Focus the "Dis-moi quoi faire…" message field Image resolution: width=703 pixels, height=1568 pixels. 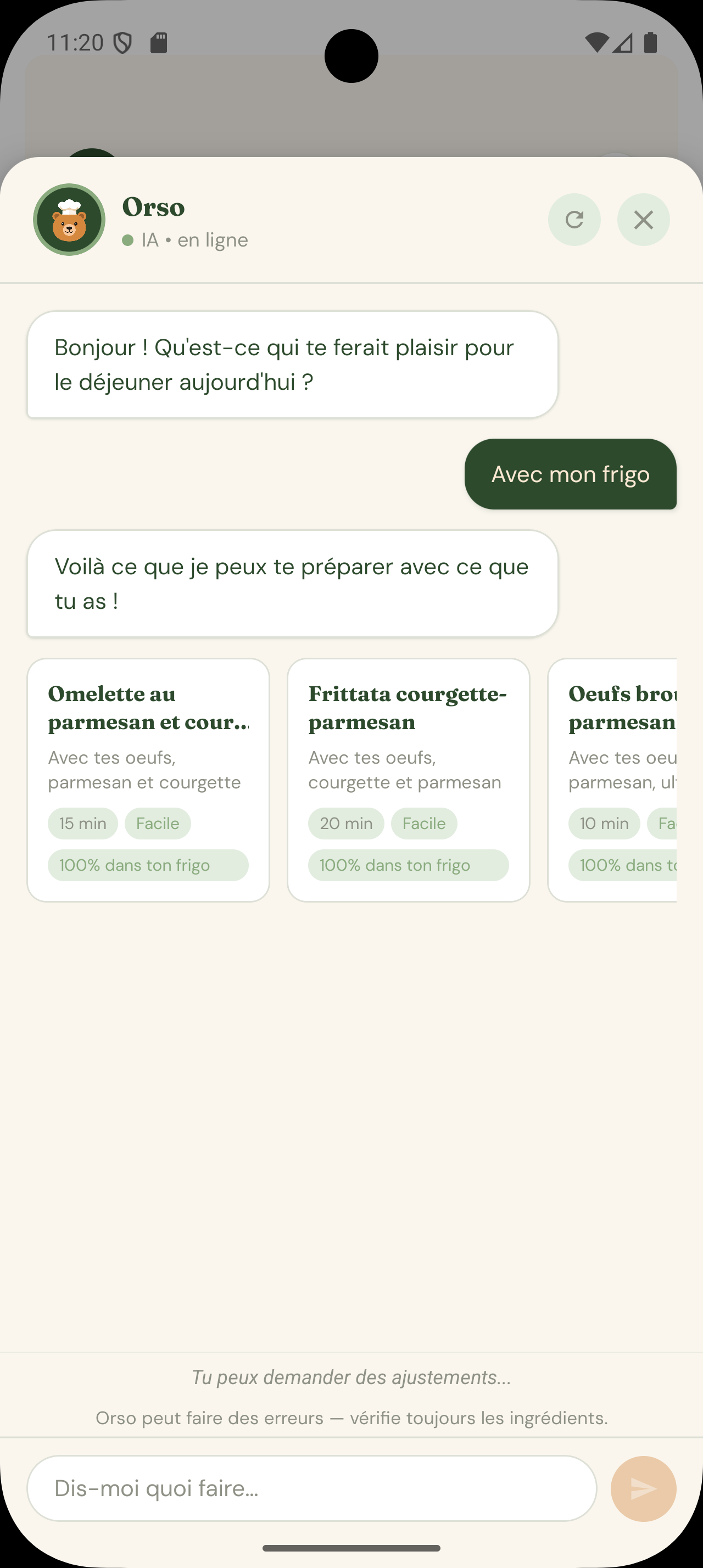311,1488
